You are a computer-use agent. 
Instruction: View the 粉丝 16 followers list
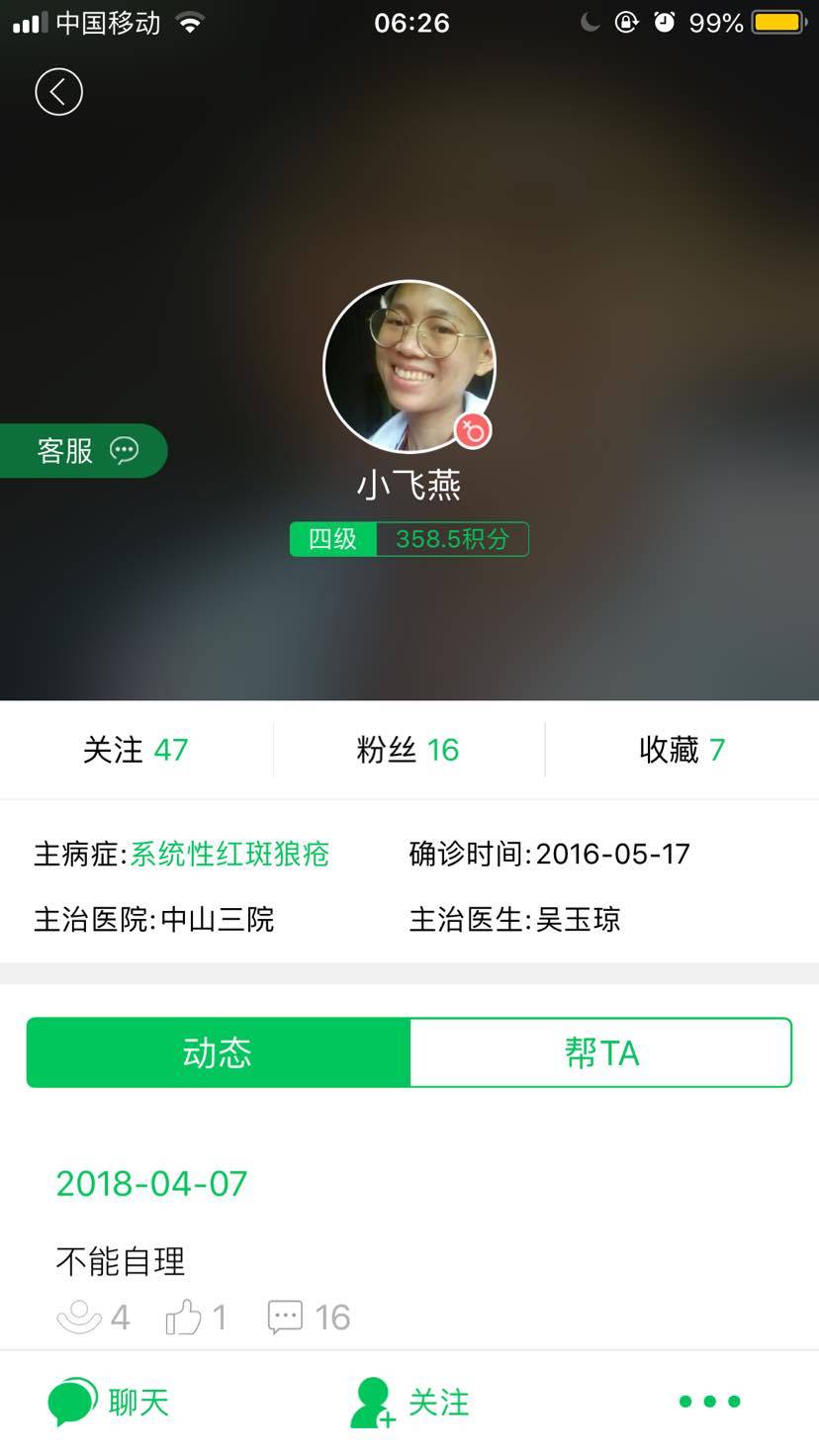(408, 750)
